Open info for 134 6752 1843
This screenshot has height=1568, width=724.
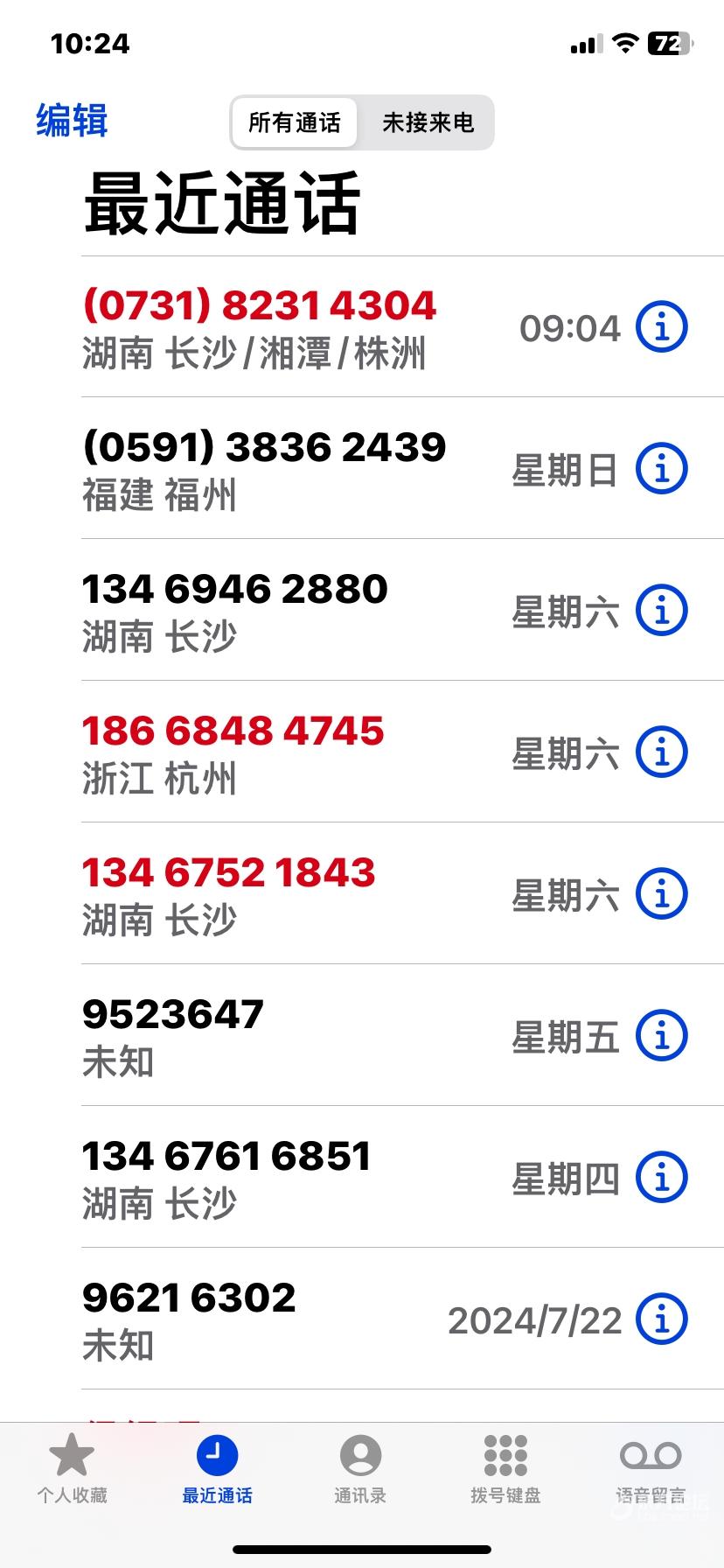pos(662,894)
